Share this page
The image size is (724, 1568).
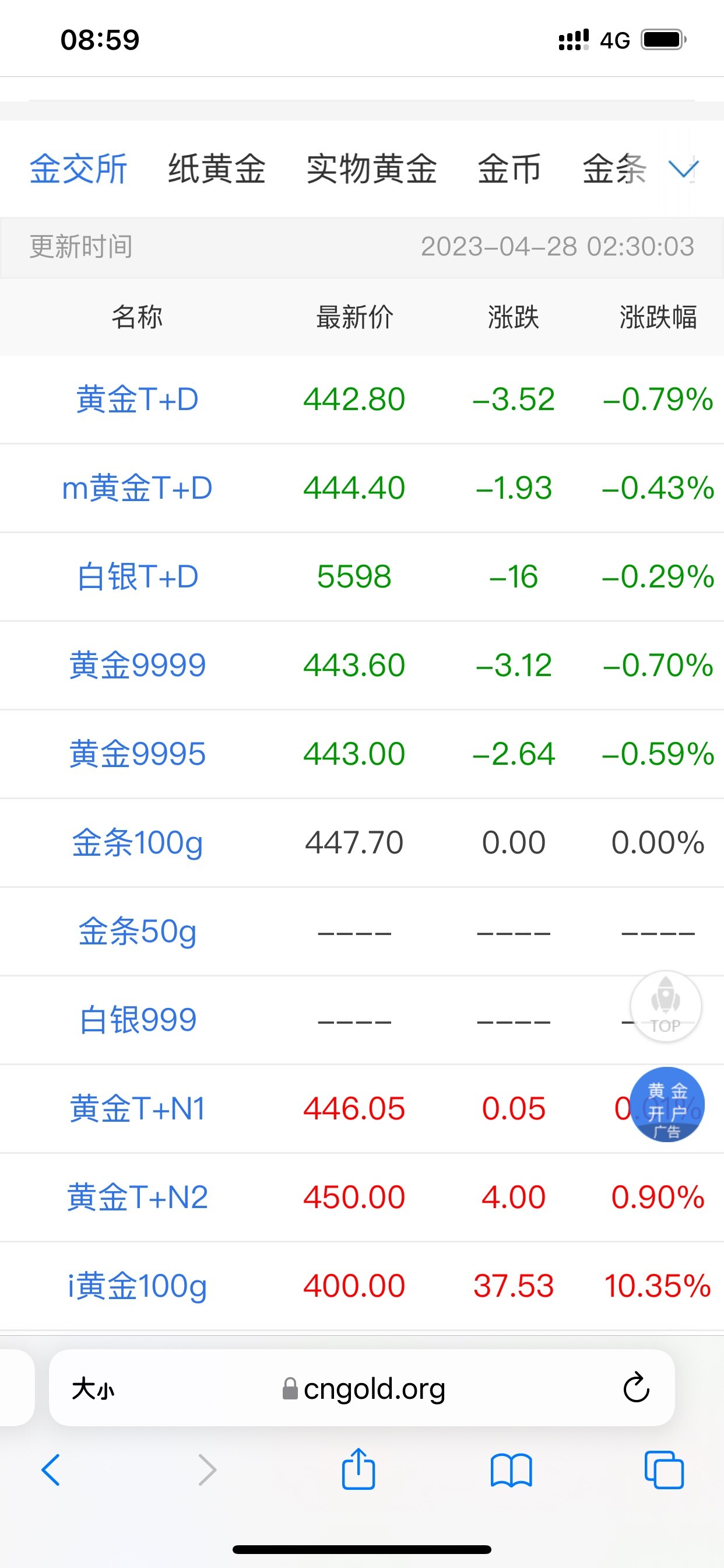point(359,1469)
